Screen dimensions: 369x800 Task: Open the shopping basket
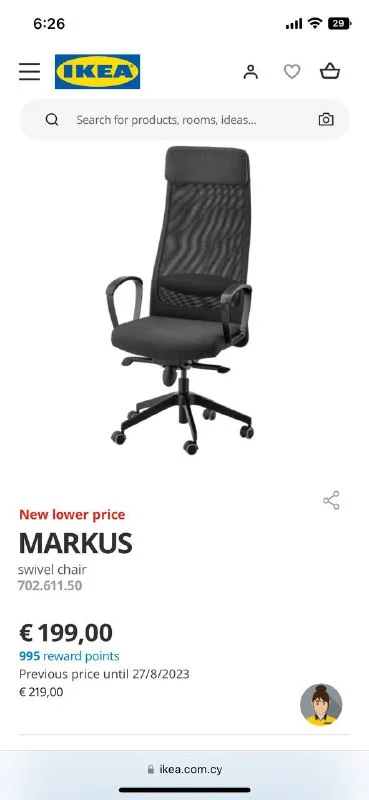[x=330, y=71]
